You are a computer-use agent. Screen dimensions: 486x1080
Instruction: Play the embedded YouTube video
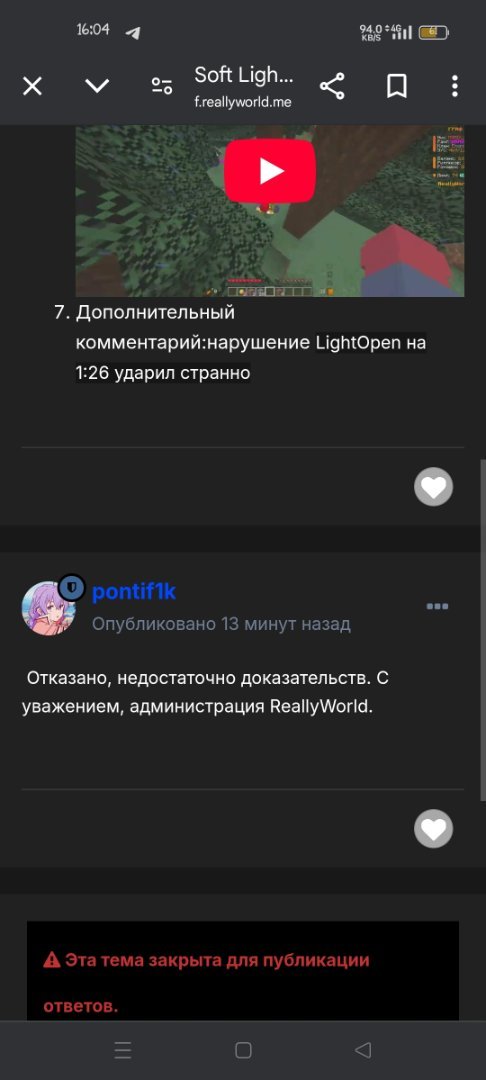click(x=270, y=172)
